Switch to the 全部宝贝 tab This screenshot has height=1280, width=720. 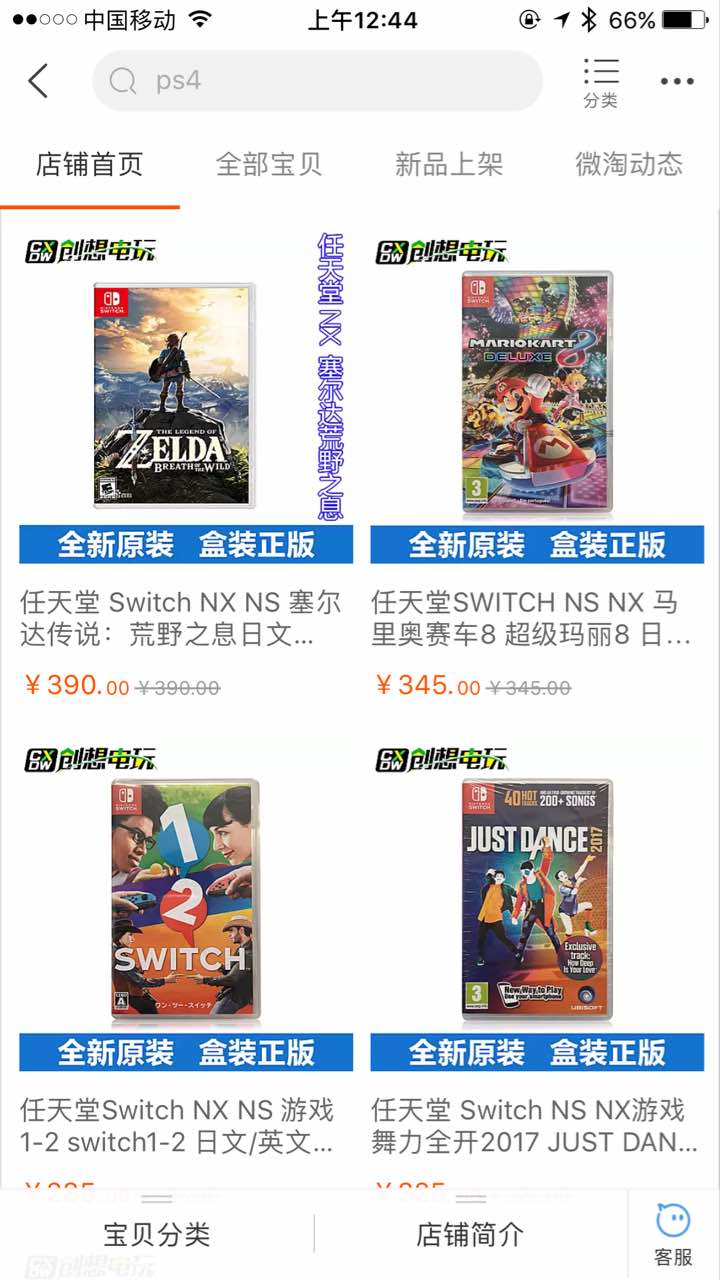(269, 164)
